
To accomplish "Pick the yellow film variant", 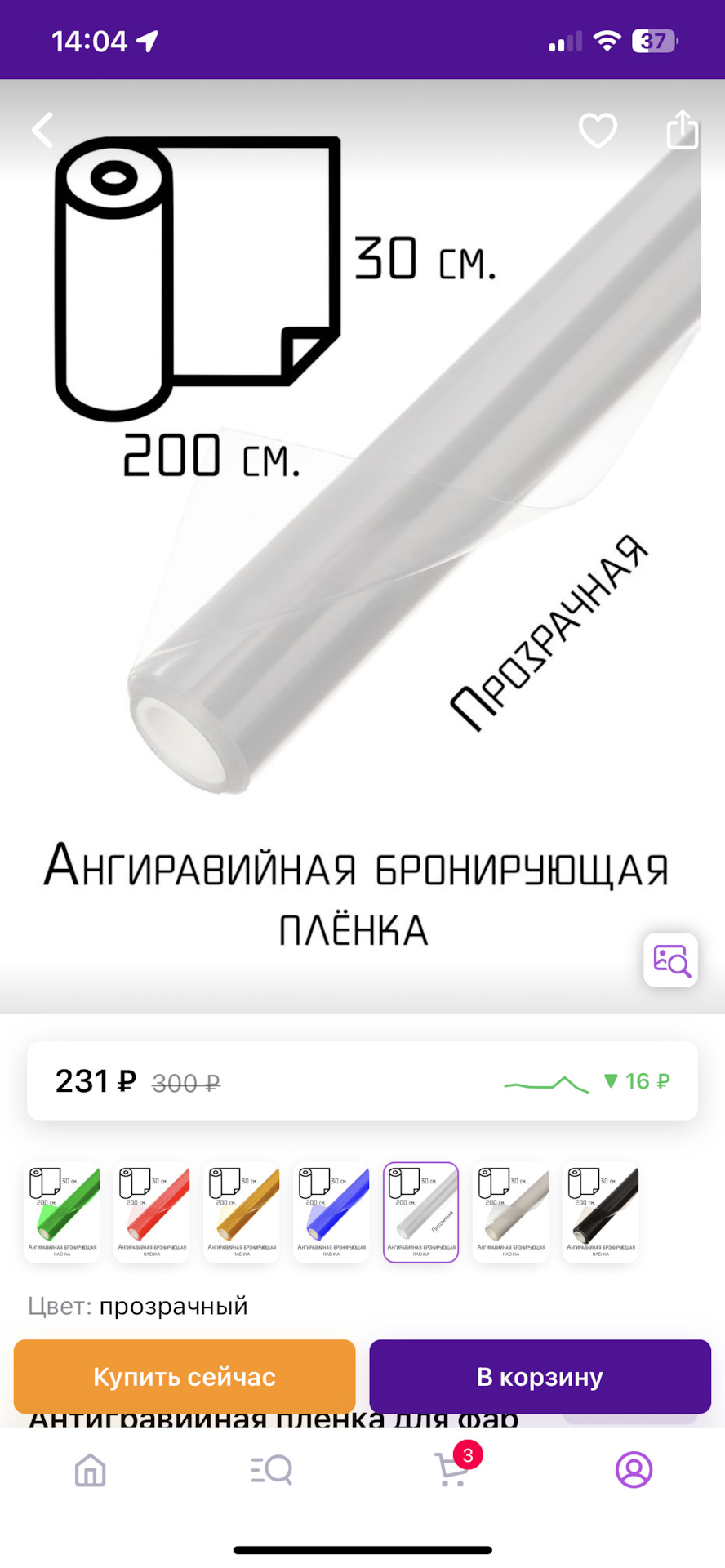I will 242,1212.
